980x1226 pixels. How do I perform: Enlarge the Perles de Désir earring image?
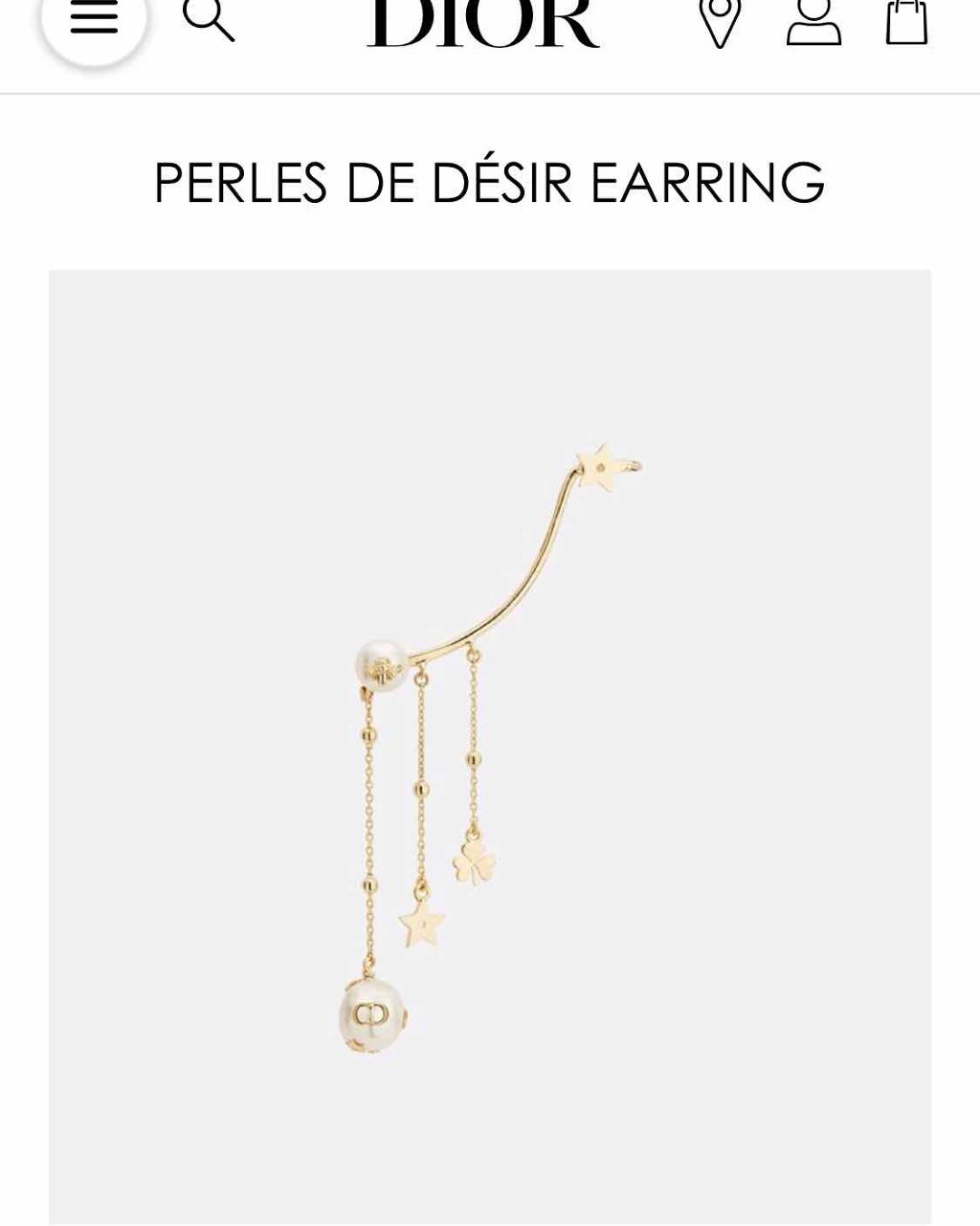pos(490,747)
